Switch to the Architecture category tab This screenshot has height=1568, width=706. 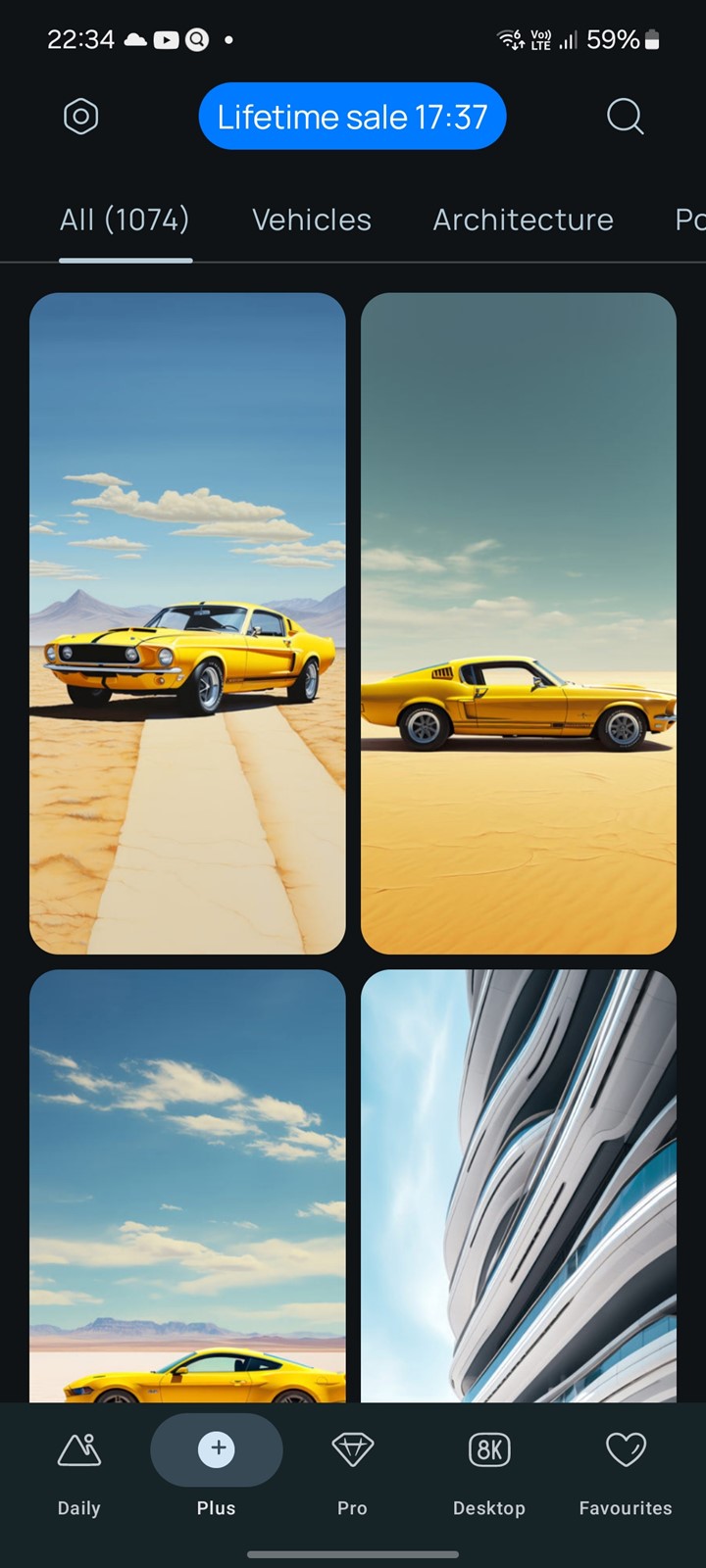coord(524,220)
